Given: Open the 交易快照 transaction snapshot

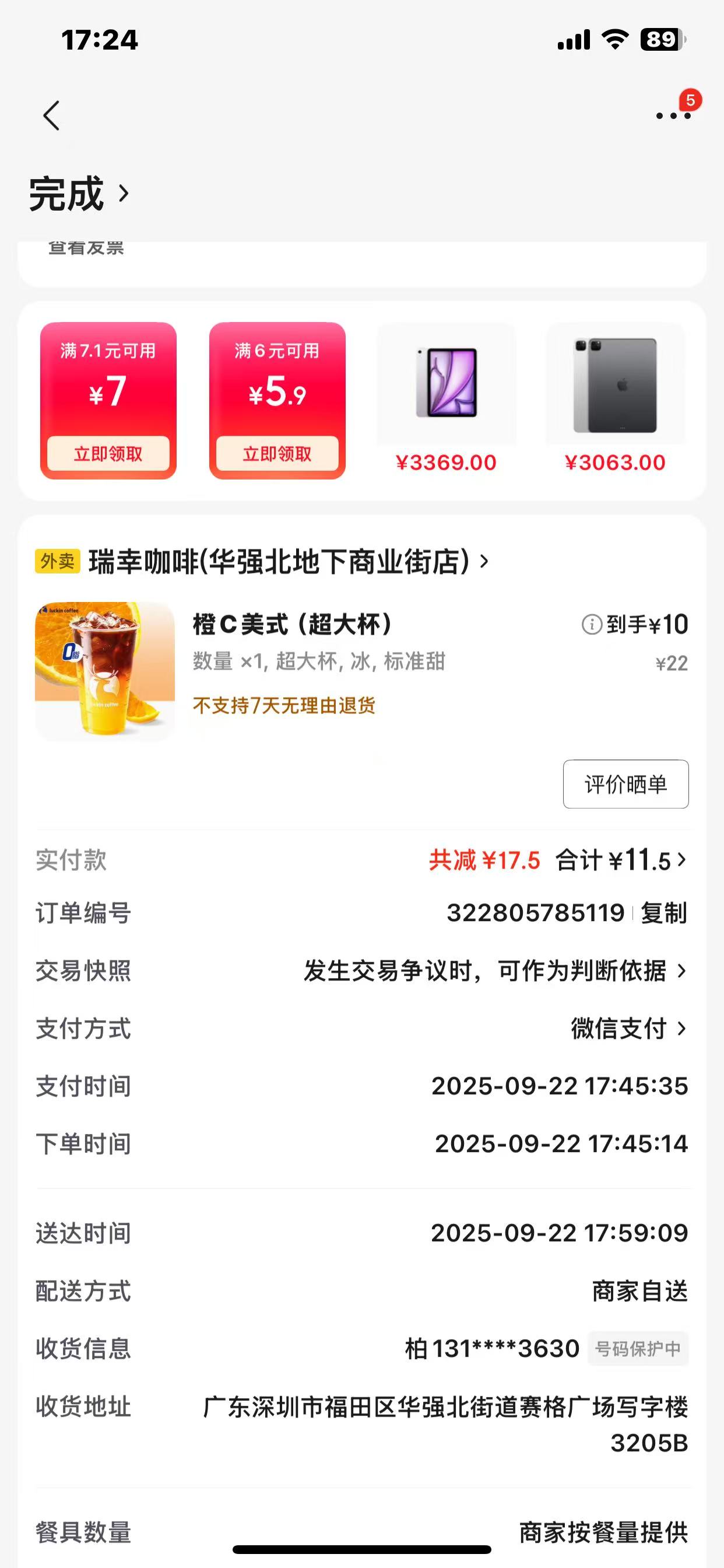Looking at the screenshot, I should click(x=493, y=971).
